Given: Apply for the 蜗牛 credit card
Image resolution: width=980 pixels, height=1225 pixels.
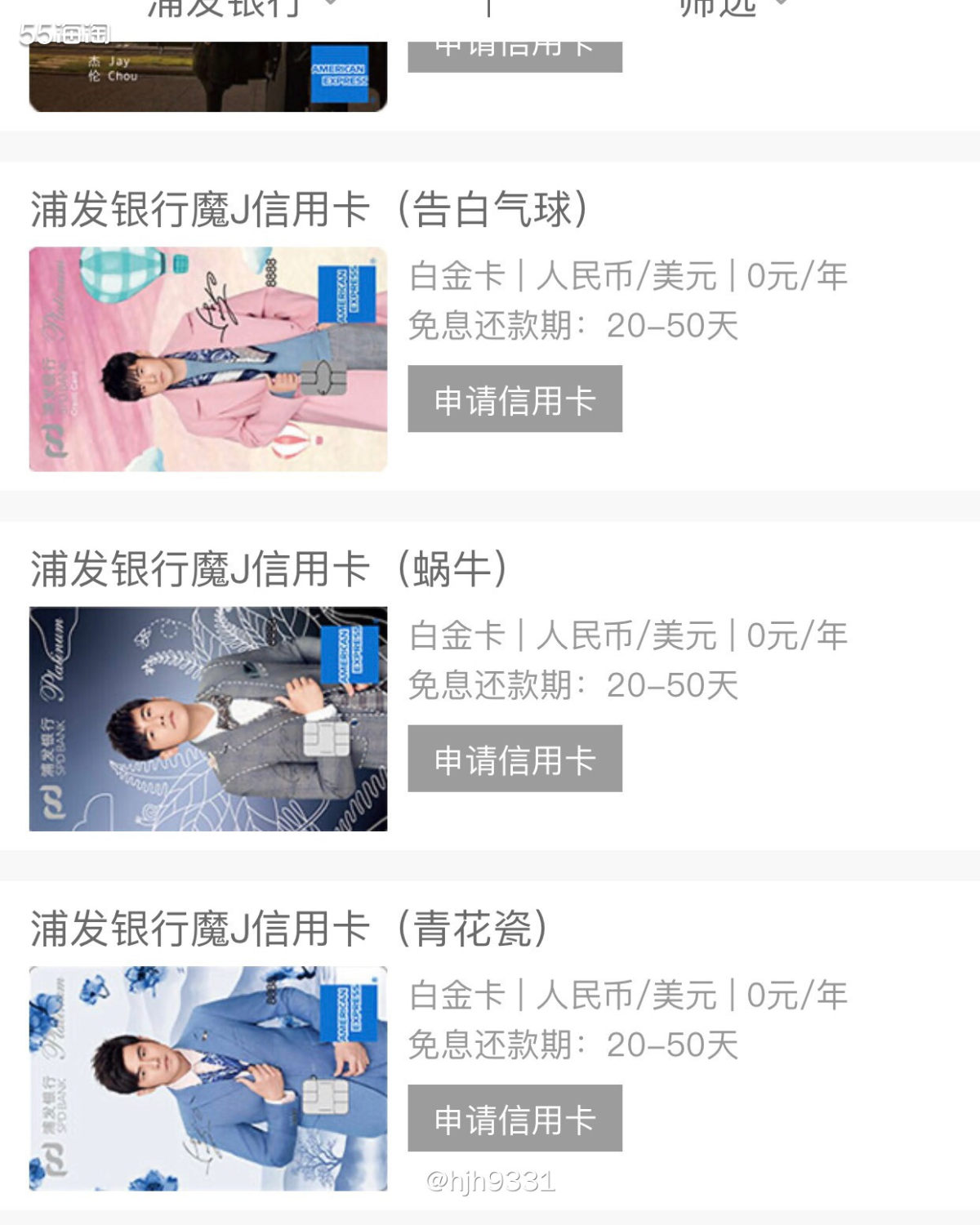Looking at the screenshot, I should pyautogui.click(x=514, y=759).
